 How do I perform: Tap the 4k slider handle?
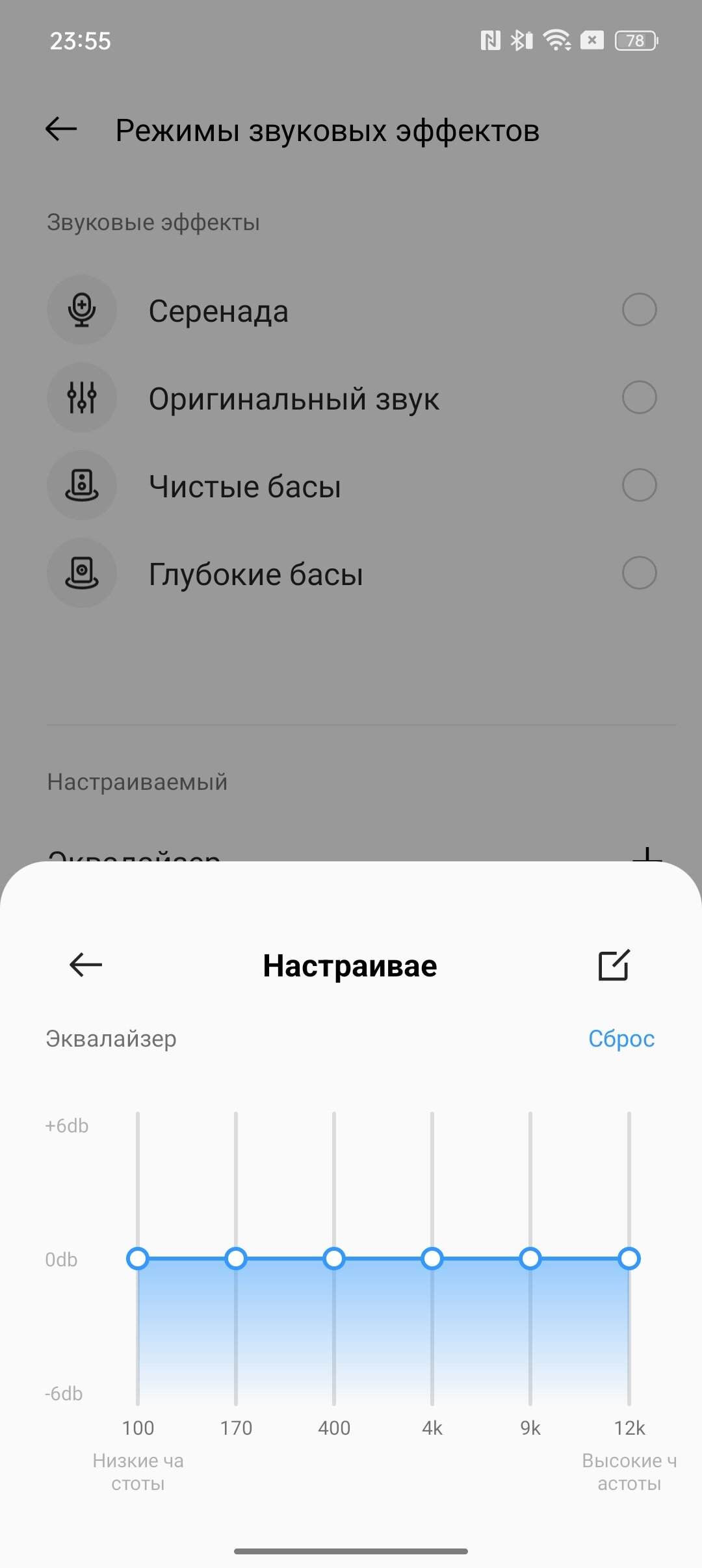point(432,1259)
